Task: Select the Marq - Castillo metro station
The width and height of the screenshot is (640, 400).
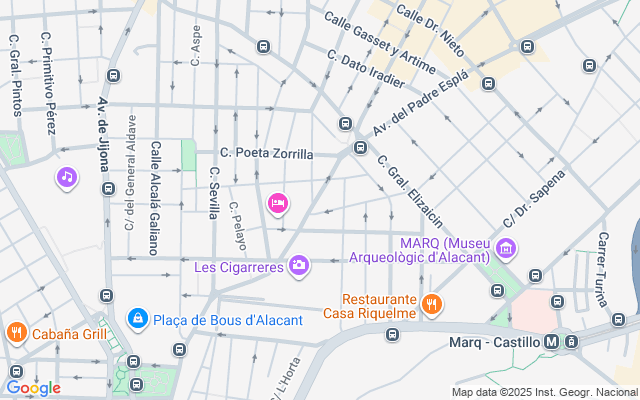Action: tap(551, 342)
